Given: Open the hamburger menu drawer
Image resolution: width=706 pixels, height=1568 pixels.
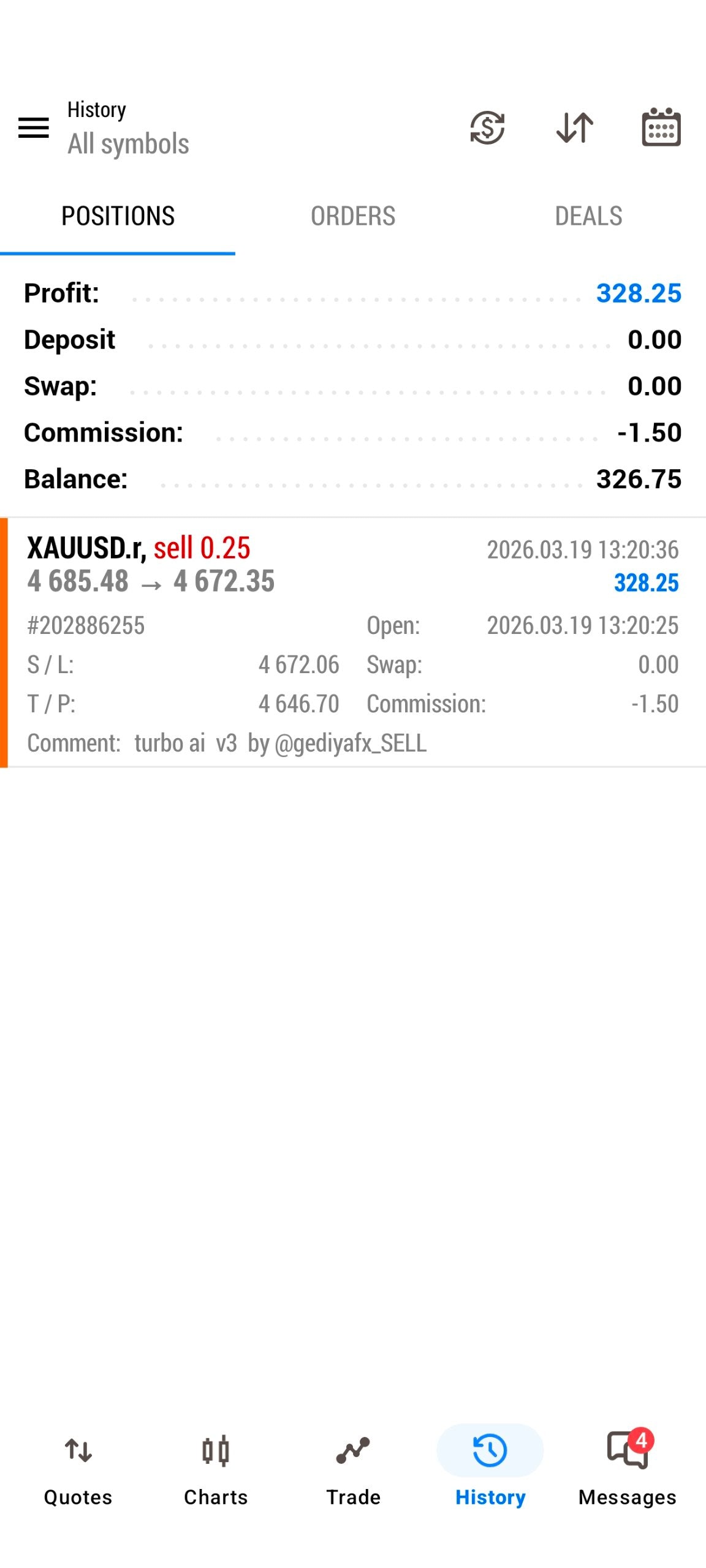Looking at the screenshot, I should [x=34, y=127].
